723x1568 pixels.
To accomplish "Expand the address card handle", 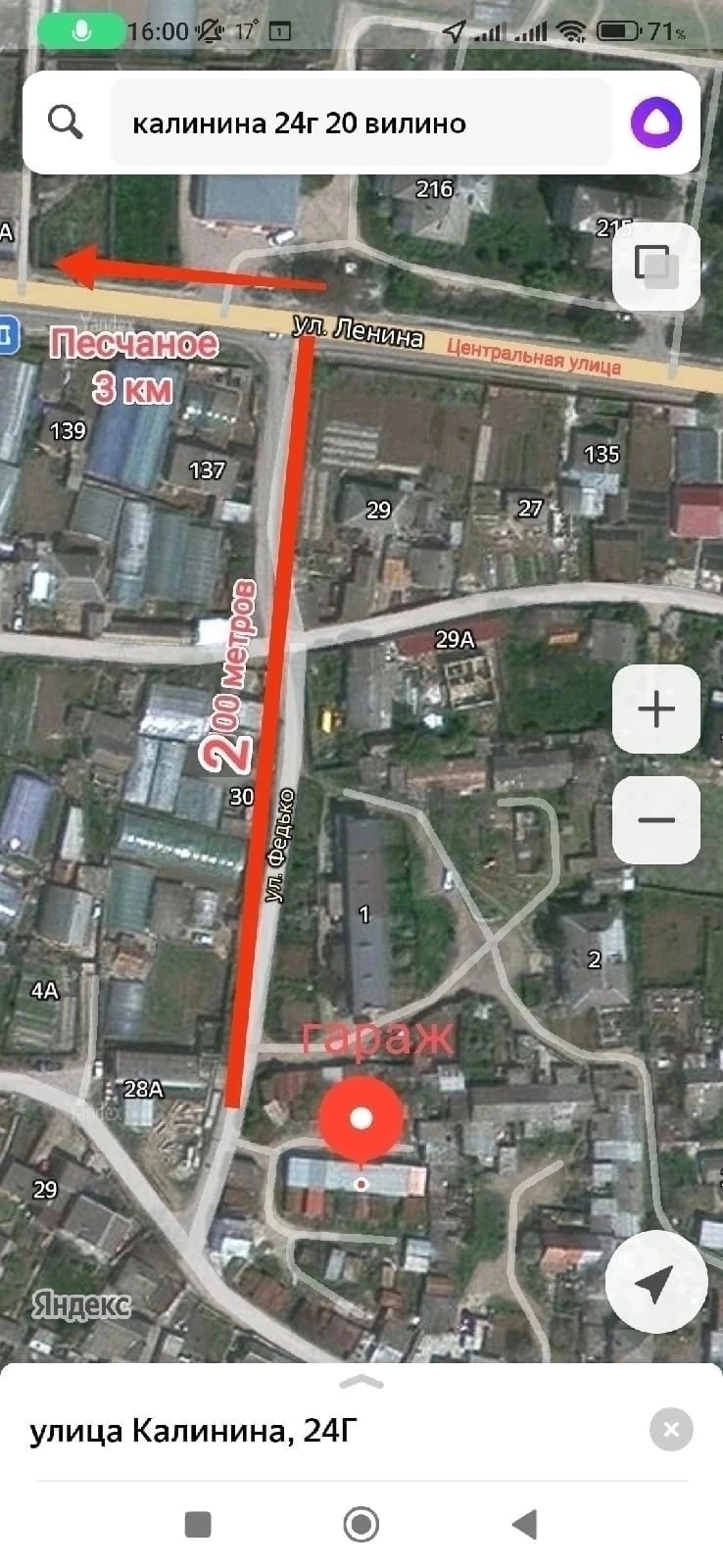I will coord(361,1382).
